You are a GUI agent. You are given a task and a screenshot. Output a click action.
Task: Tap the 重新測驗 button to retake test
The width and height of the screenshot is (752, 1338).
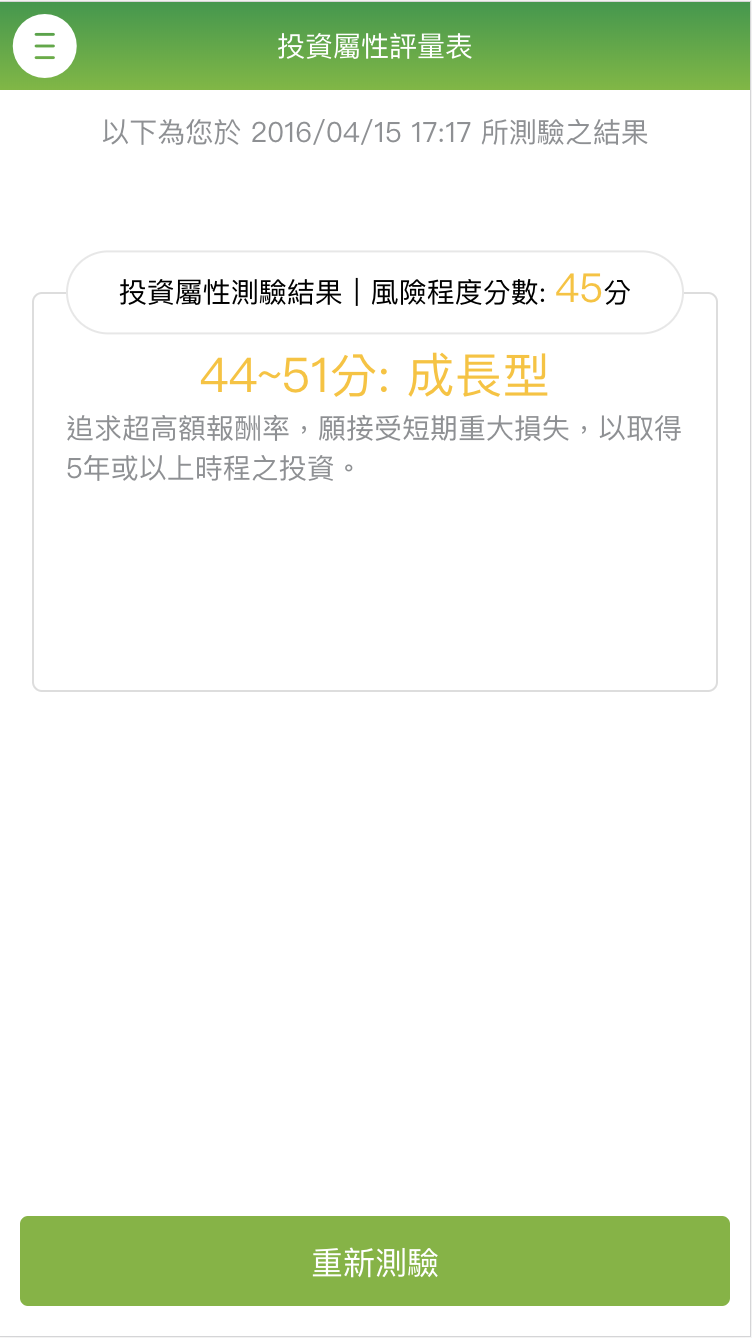coord(375,1261)
